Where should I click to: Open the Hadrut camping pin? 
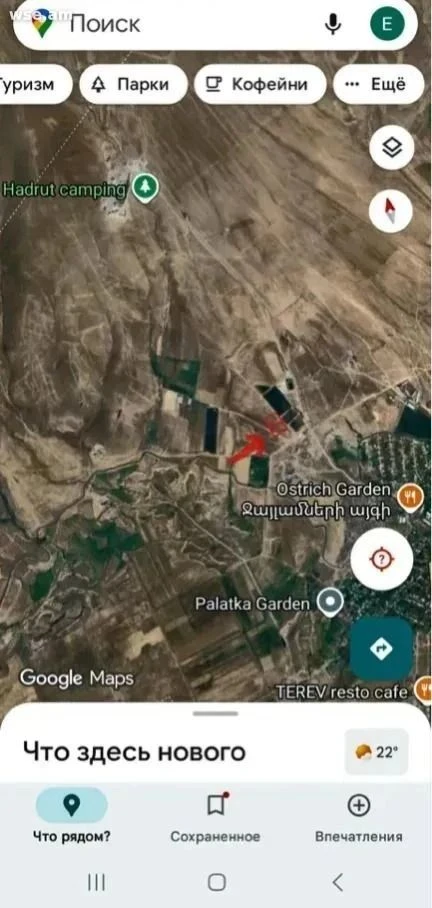click(145, 188)
